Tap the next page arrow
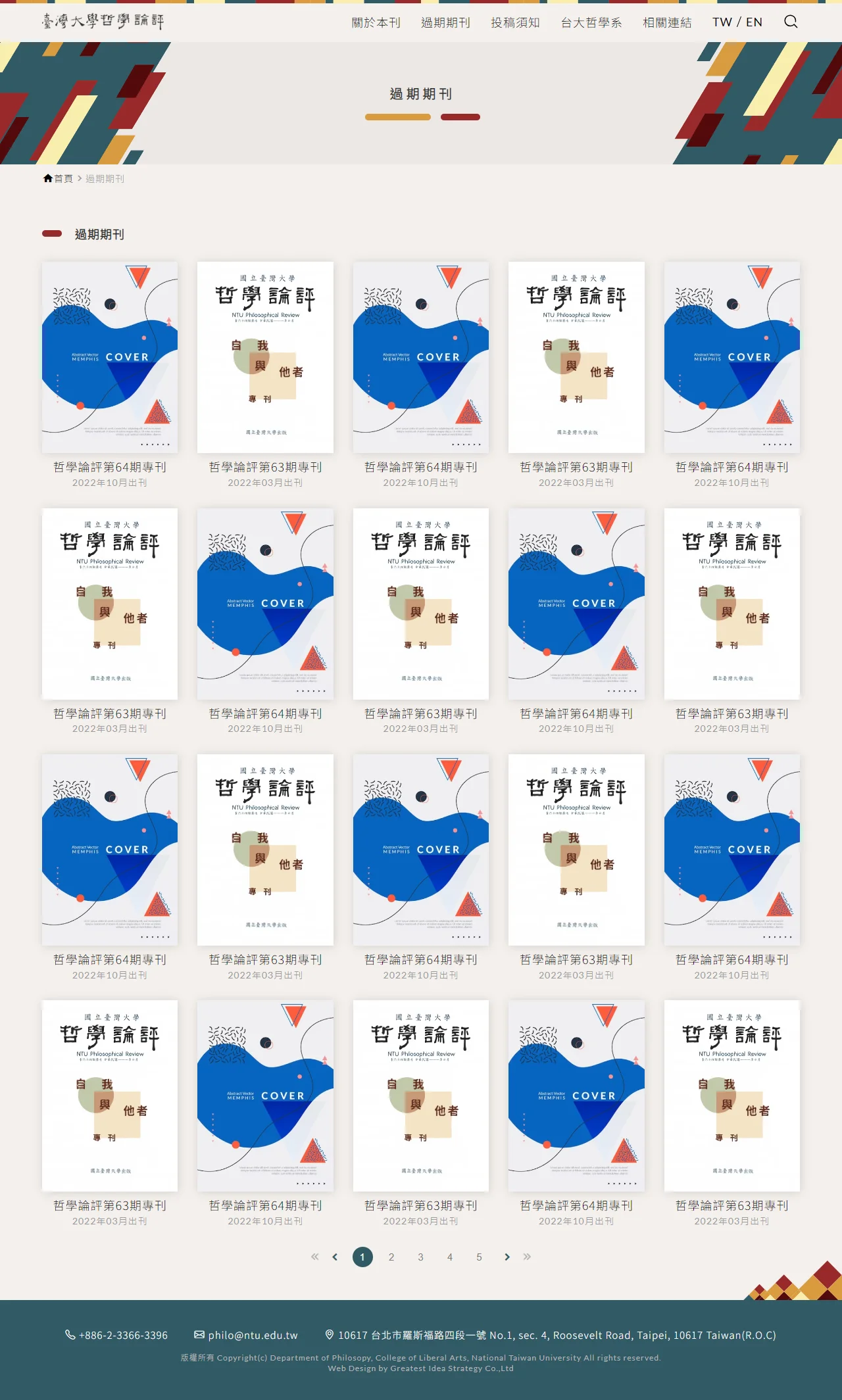Viewport: 842px width, 1400px height. pos(507,1257)
